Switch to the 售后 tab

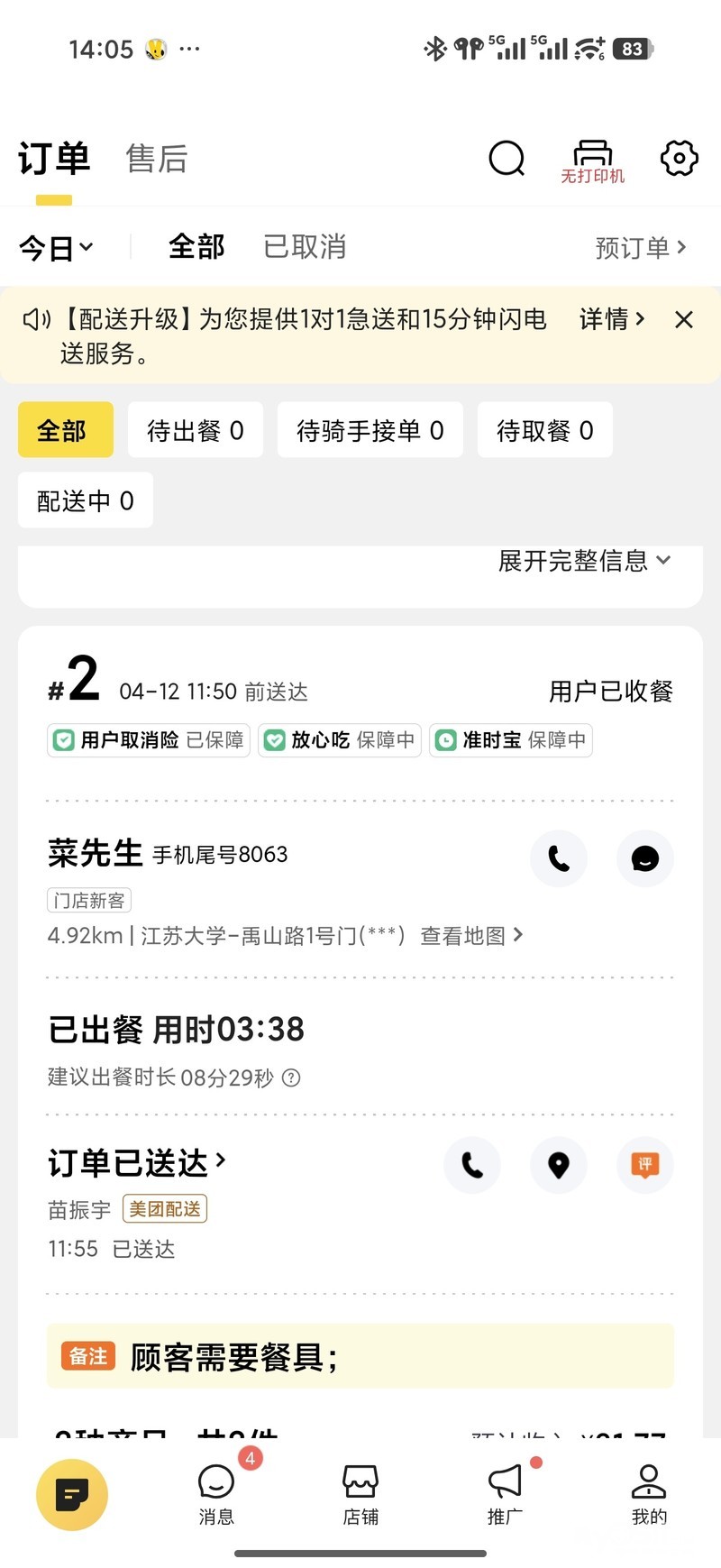(157, 160)
